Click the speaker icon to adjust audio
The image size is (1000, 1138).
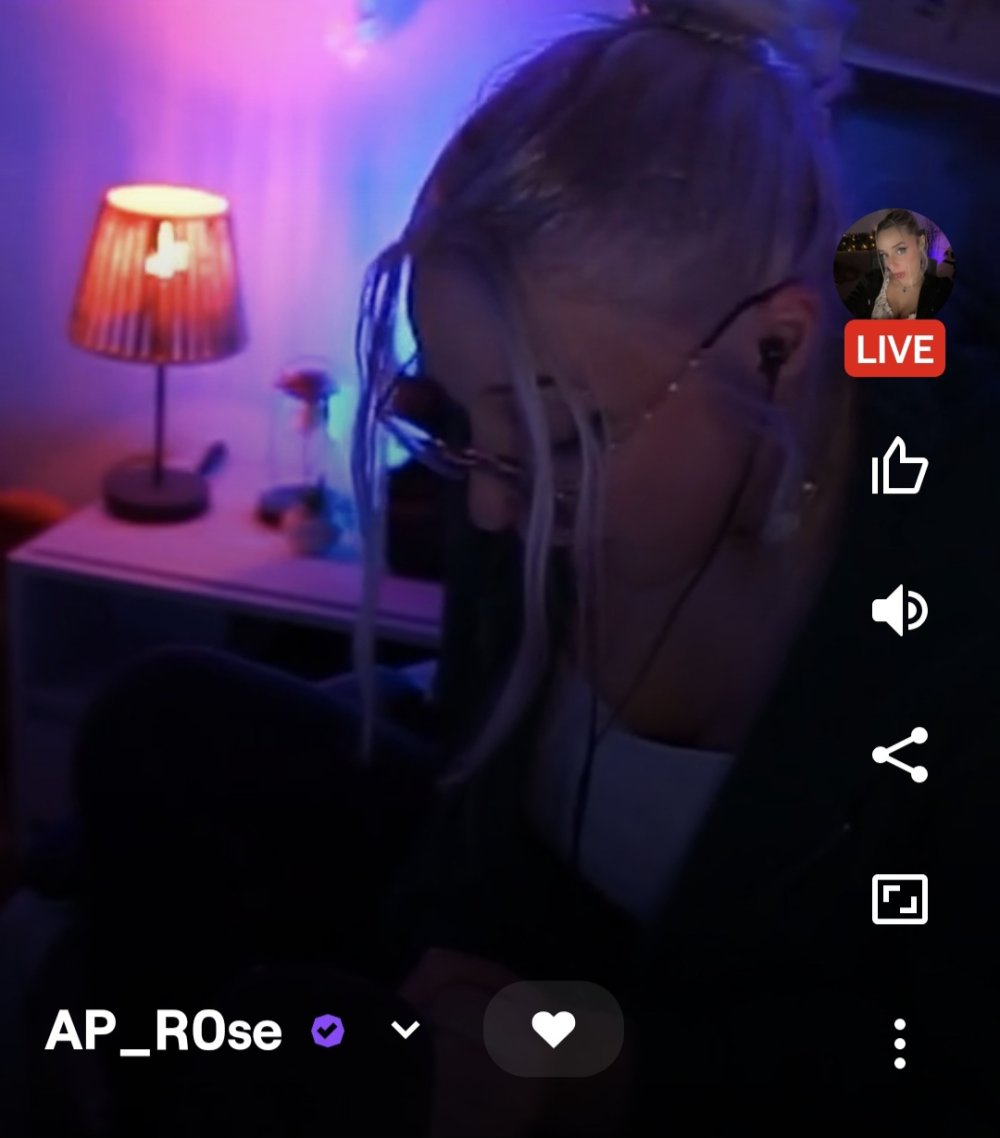coord(898,611)
